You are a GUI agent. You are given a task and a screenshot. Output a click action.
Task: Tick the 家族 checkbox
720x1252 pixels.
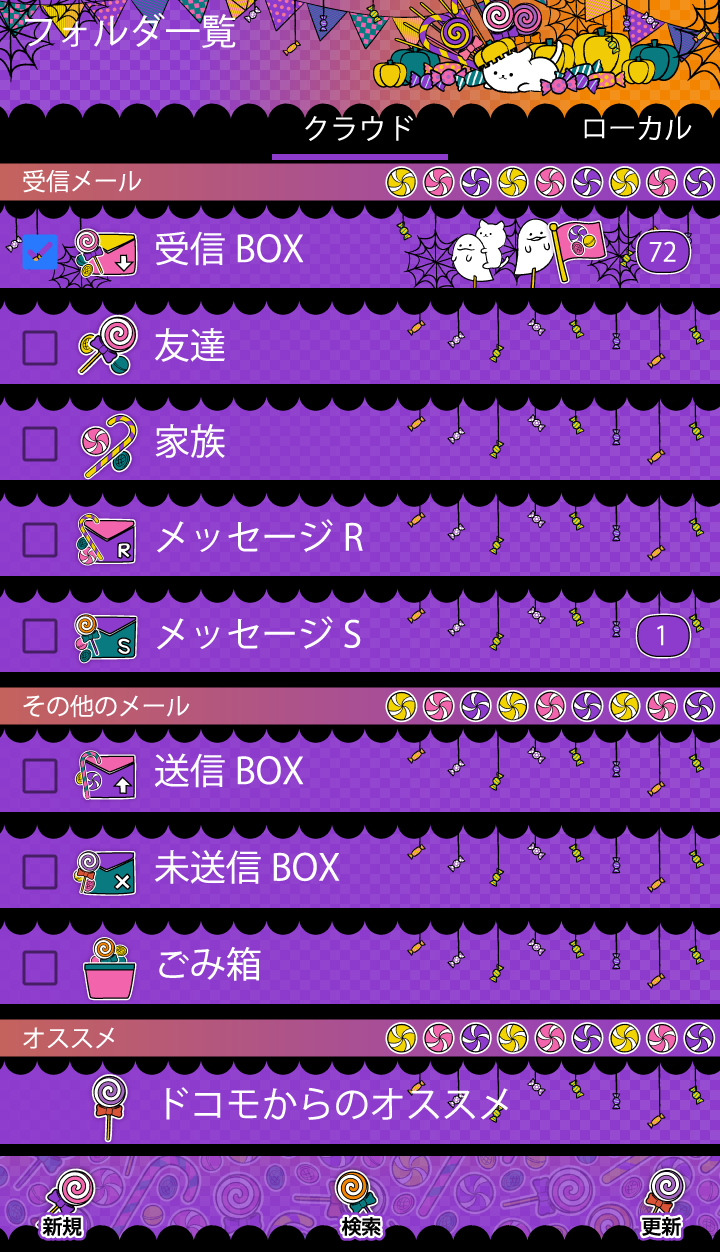[x=40, y=443]
